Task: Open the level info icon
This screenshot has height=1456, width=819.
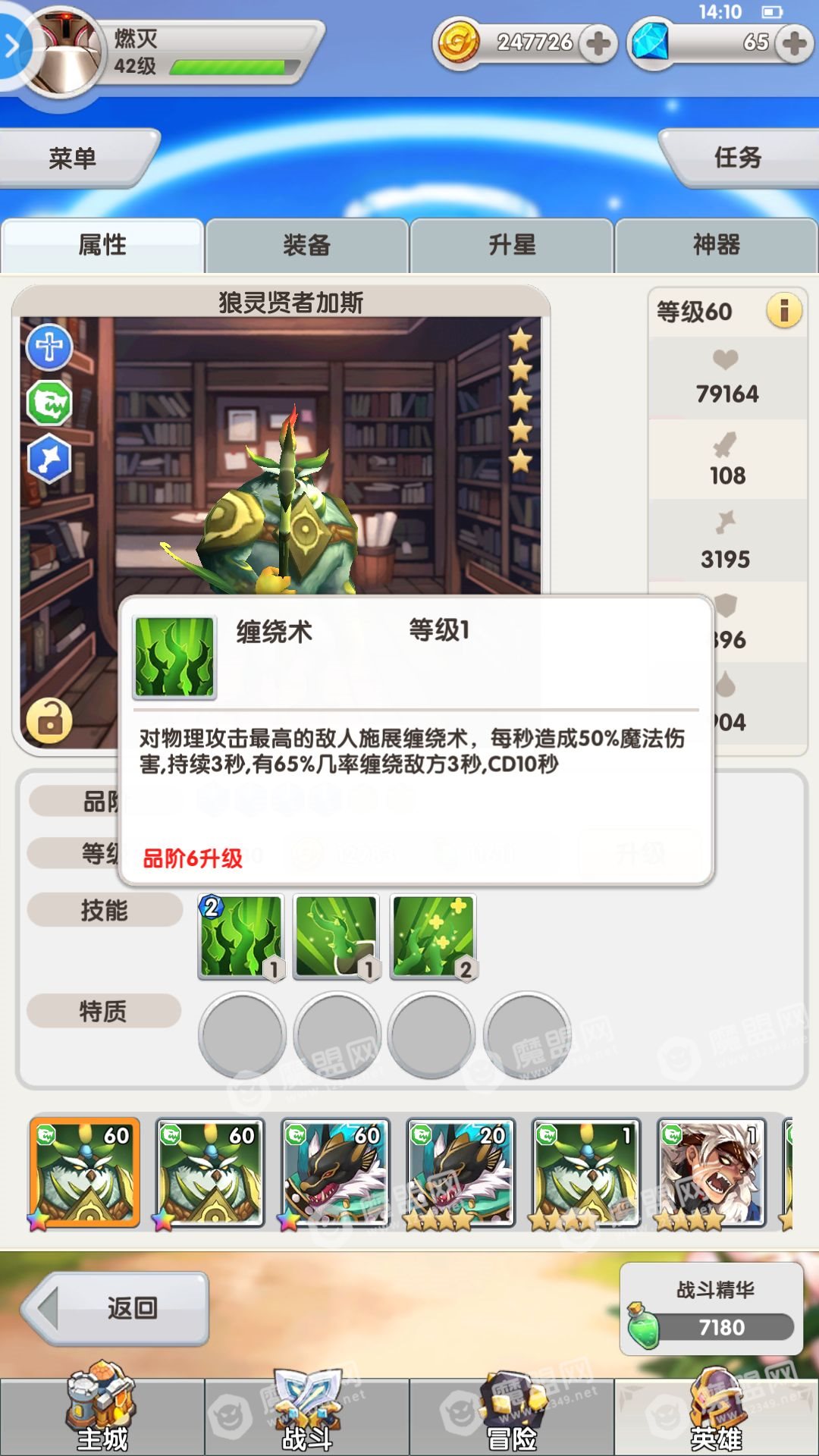Action: click(784, 310)
